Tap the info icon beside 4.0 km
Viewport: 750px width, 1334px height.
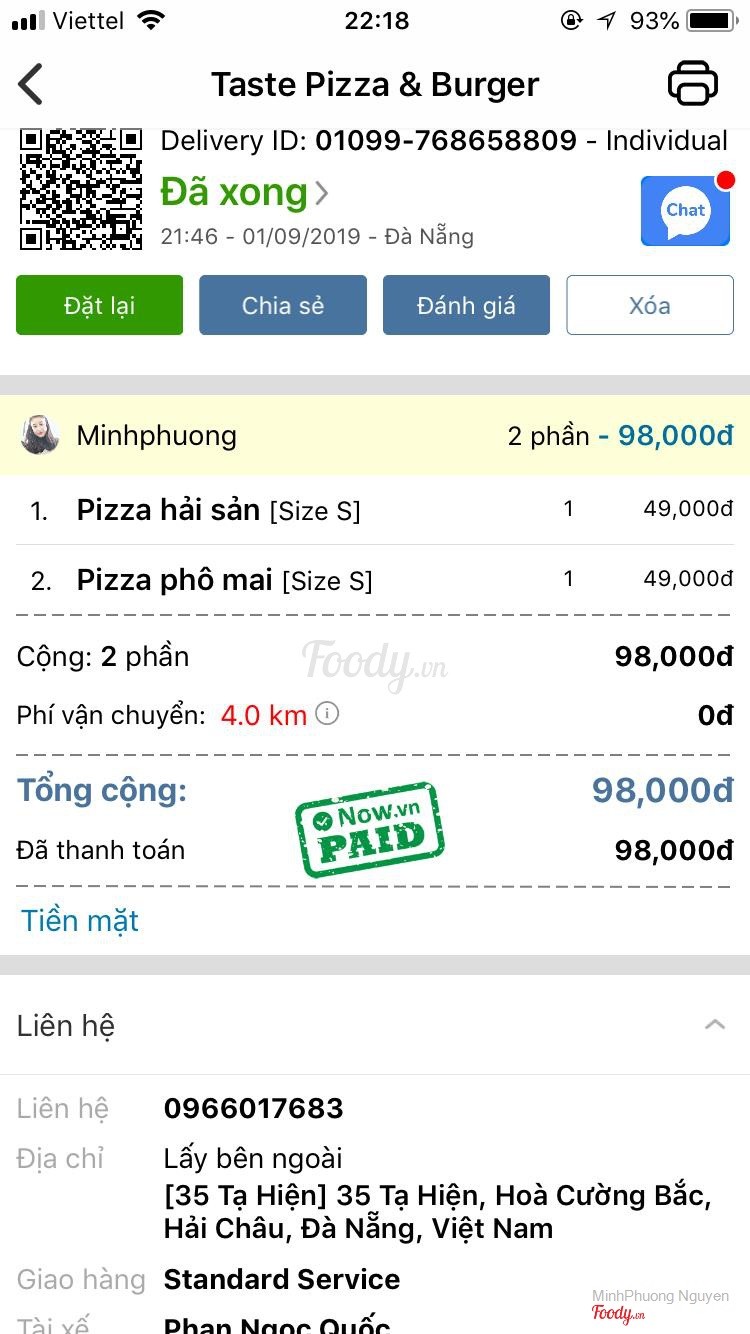[327, 714]
